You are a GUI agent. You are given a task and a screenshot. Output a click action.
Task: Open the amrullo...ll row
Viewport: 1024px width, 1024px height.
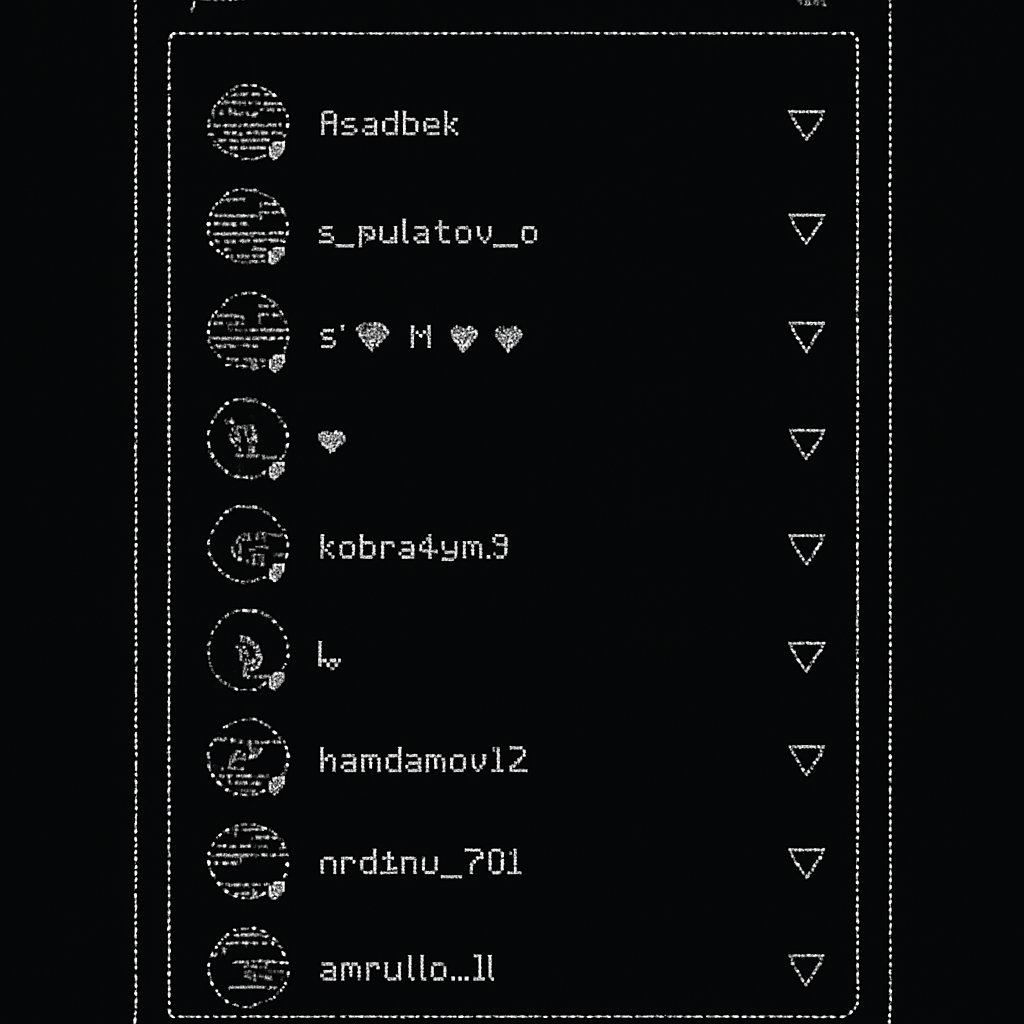407,969
